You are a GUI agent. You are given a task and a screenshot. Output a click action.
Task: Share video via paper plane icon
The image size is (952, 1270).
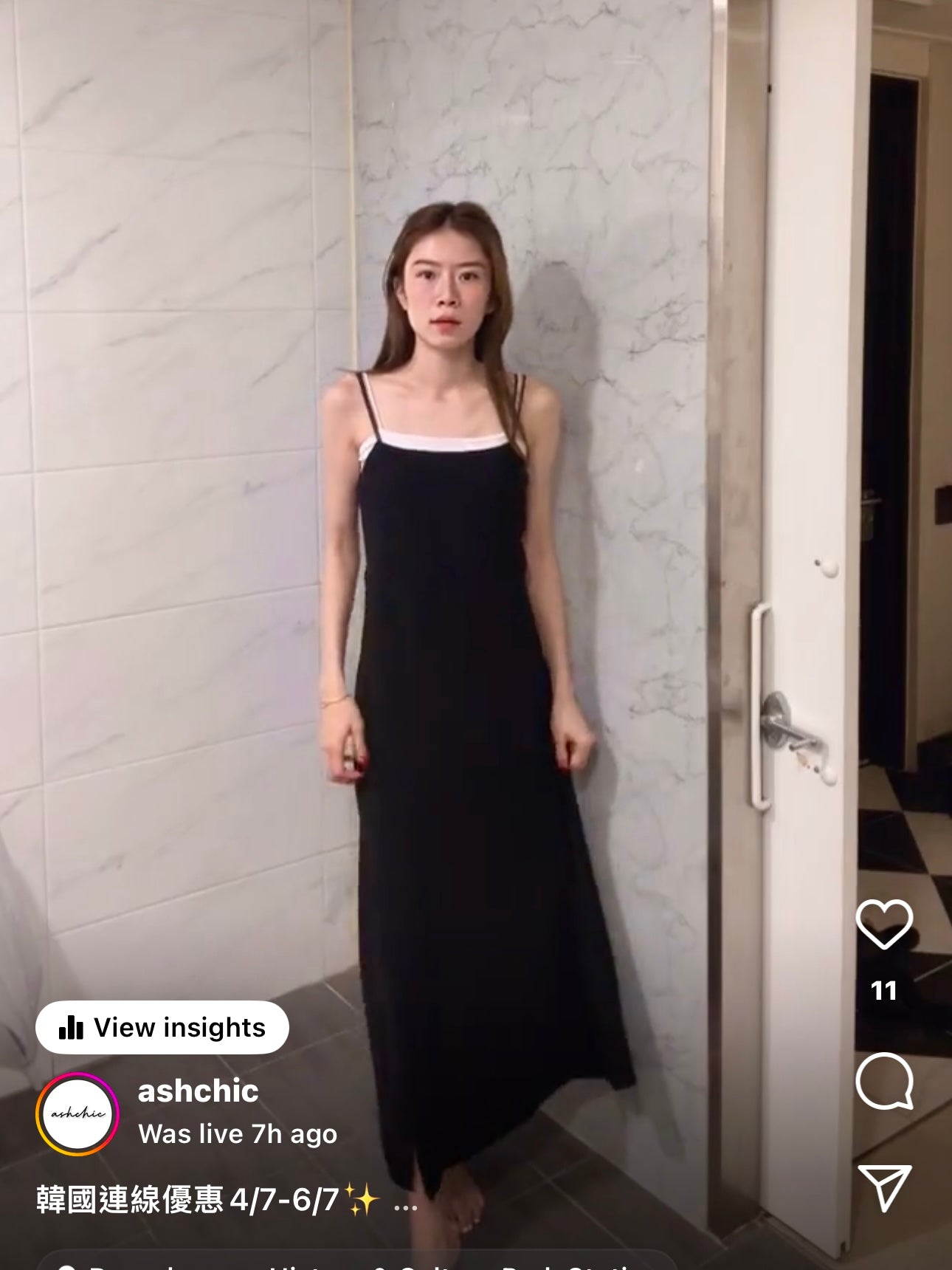click(883, 1188)
